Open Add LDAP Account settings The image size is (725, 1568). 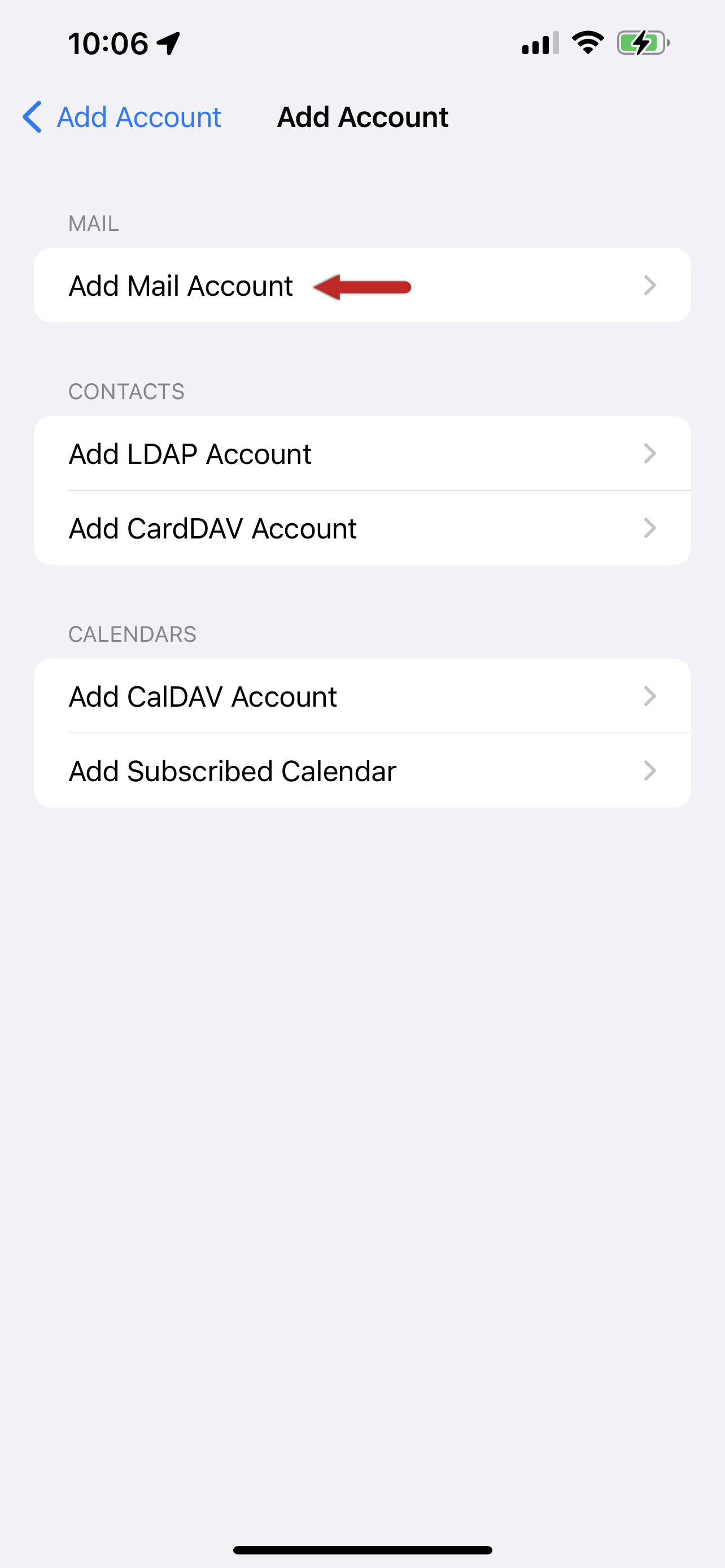tap(189, 453)
